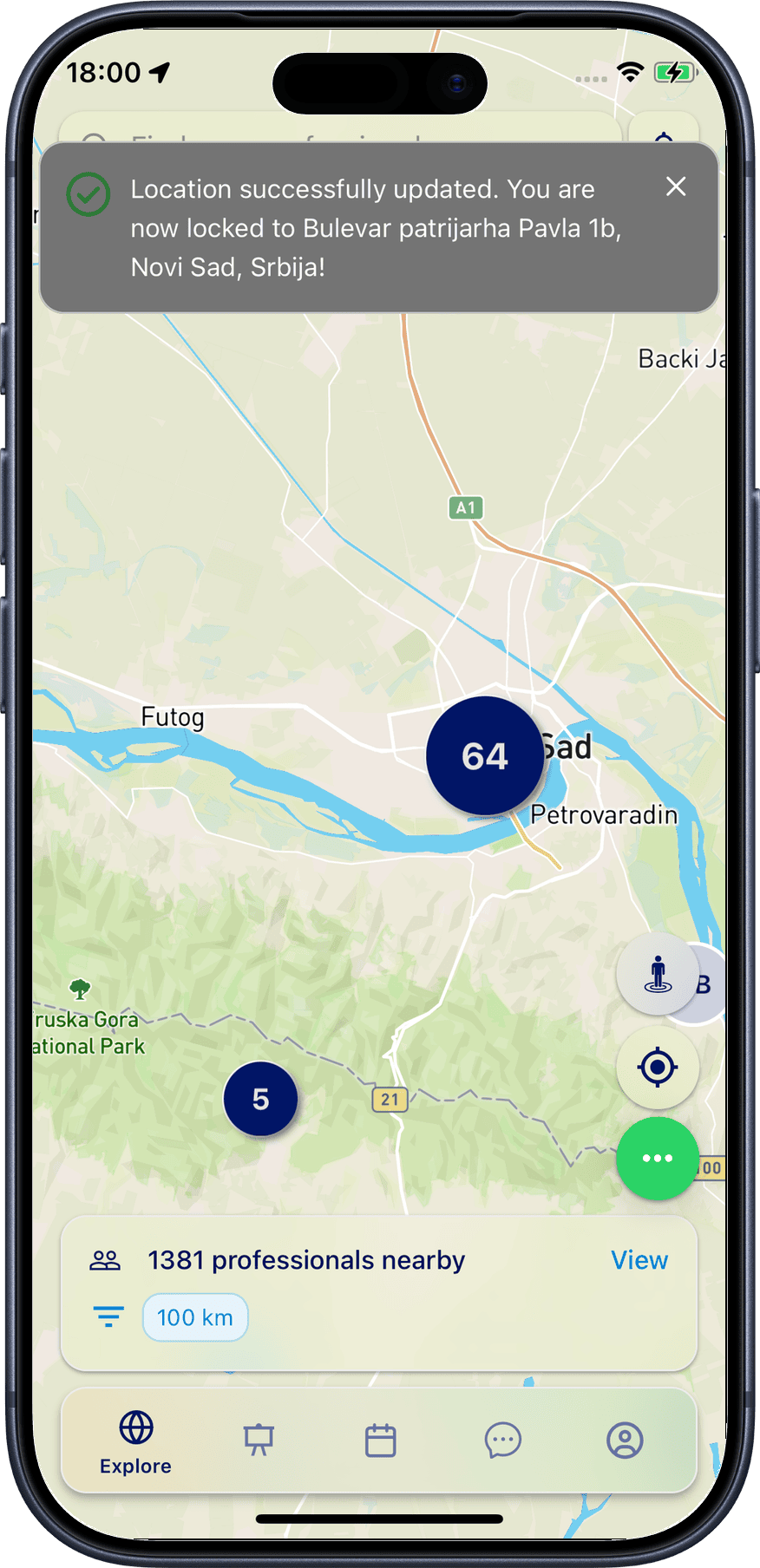Open the green more options button
Image resolution: width=760 pixels, height=1568 pixels.
tap(657, 1158)
